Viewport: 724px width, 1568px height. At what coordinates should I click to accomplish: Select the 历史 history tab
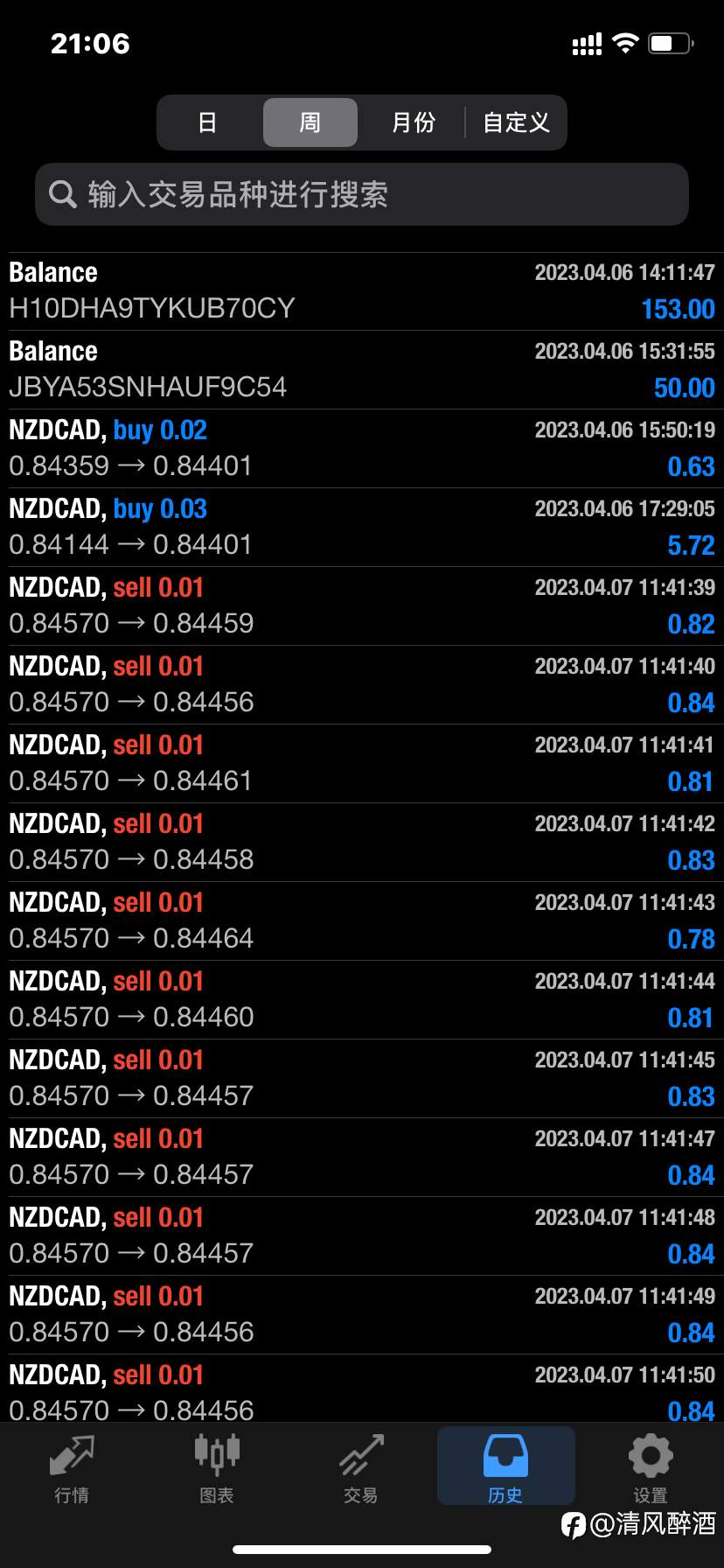point(505,1466)
